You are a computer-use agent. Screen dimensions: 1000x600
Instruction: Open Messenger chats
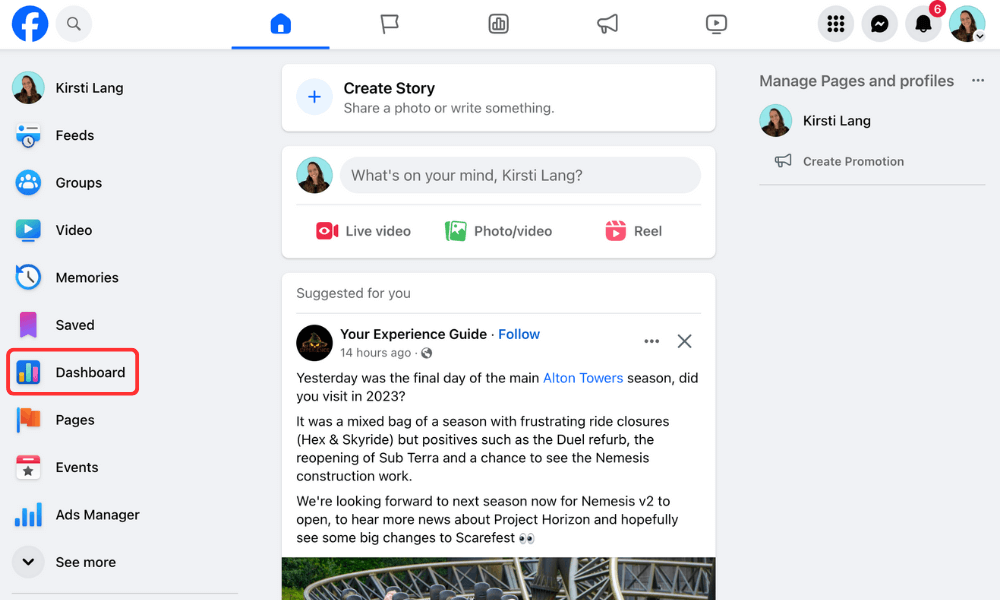coord(880,24)
